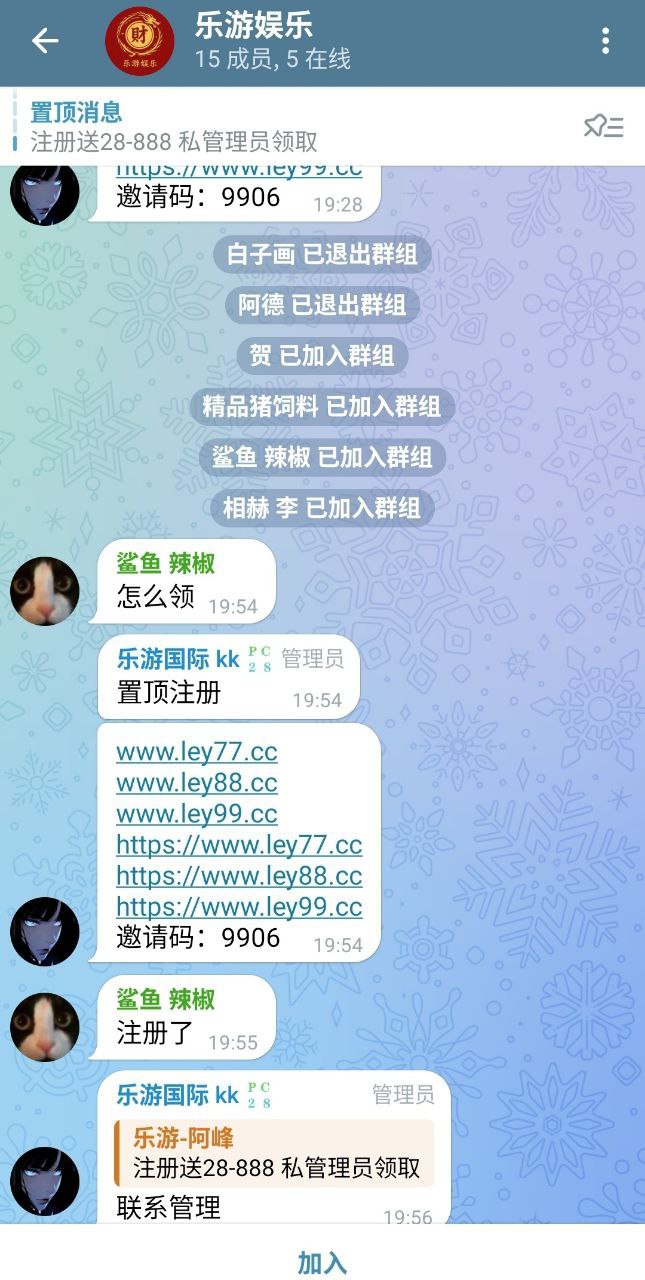Jump to the pinned message 注册送28-888
Screen dimensions: 645x1280
point(250,126)
